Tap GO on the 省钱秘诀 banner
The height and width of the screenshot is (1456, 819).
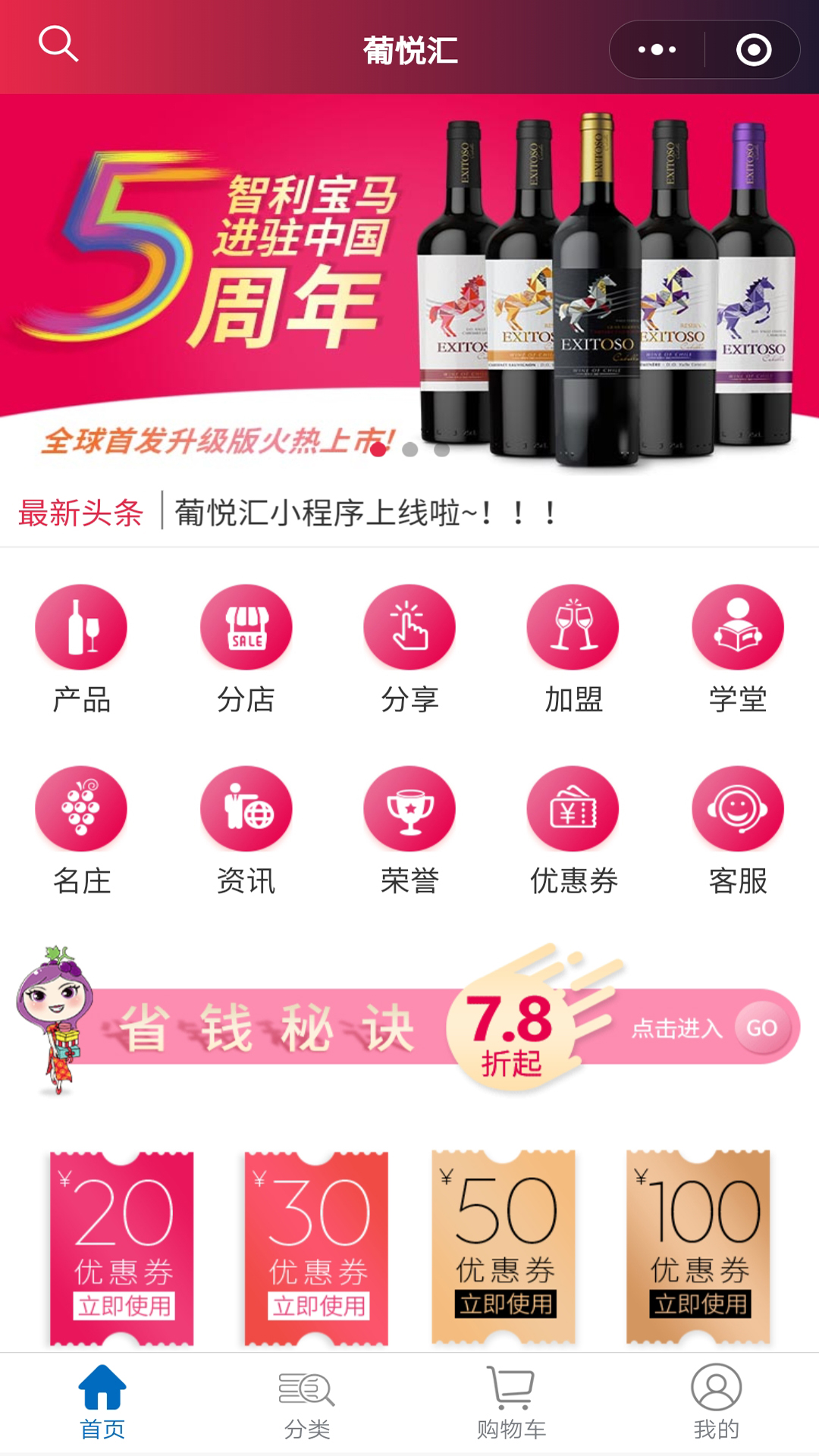[x=761, y=1028]
